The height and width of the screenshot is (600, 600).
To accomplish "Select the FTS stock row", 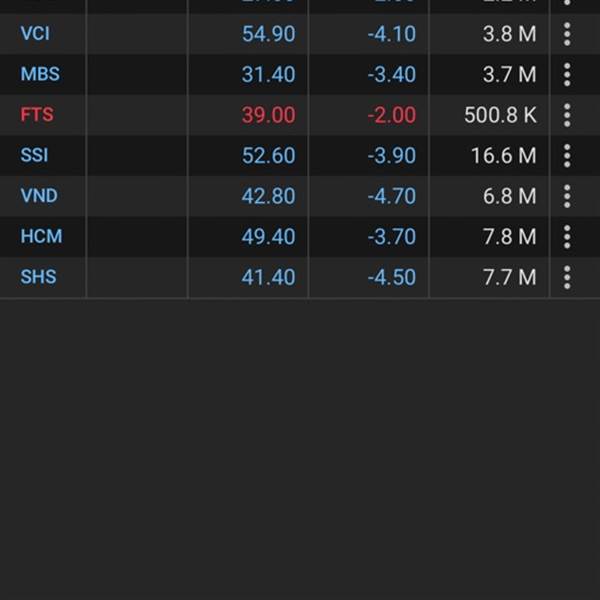I will click(37, 115).
